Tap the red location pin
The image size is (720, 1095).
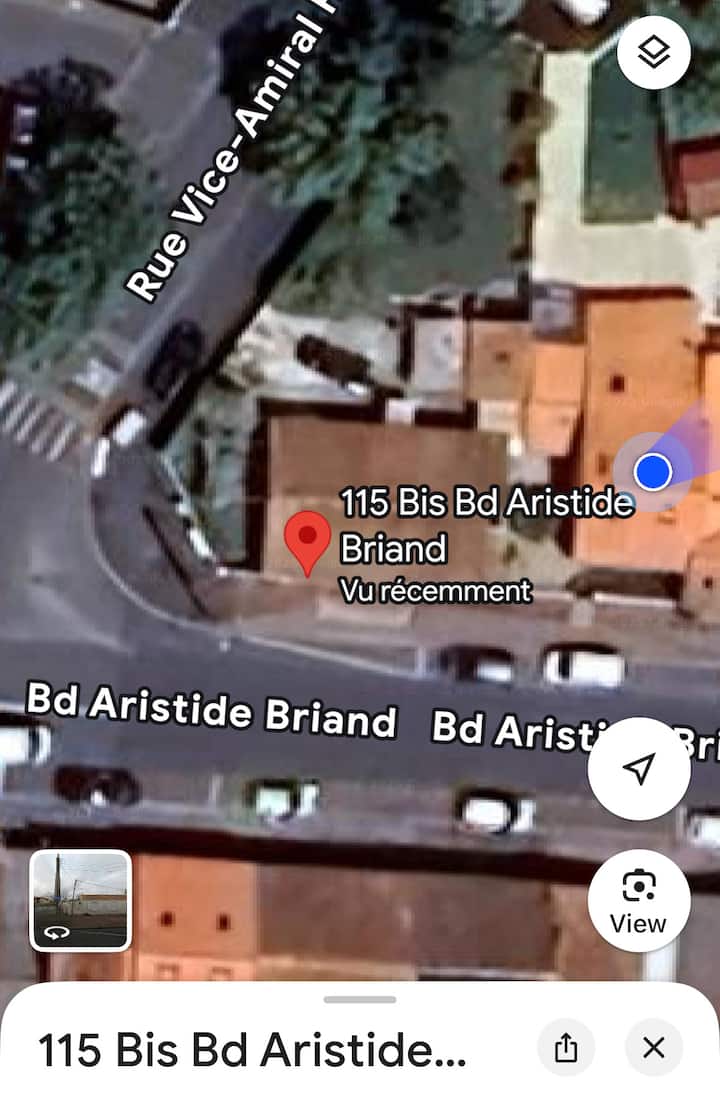(307, 541)
